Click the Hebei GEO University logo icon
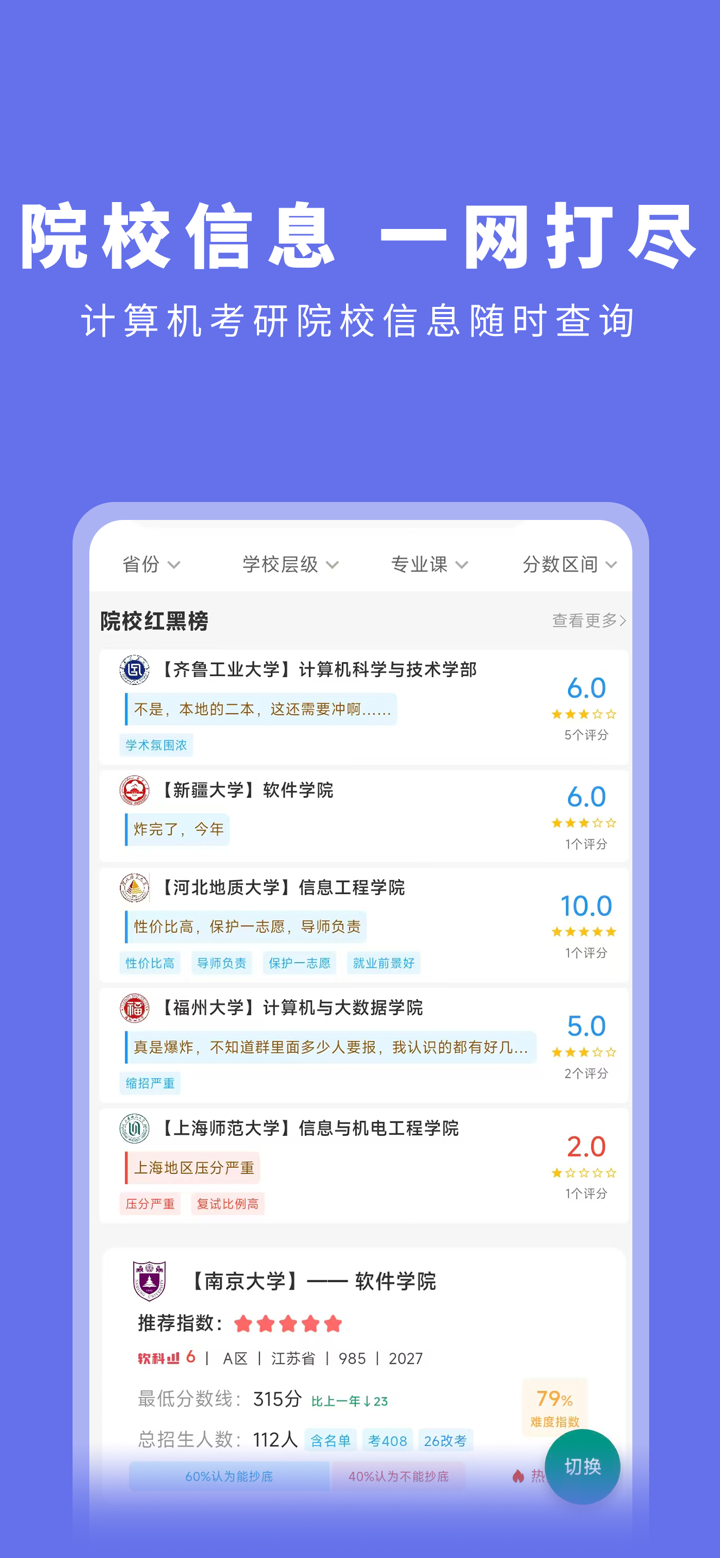The height and width of the screenshot is (1558, 720). (135, 887)
